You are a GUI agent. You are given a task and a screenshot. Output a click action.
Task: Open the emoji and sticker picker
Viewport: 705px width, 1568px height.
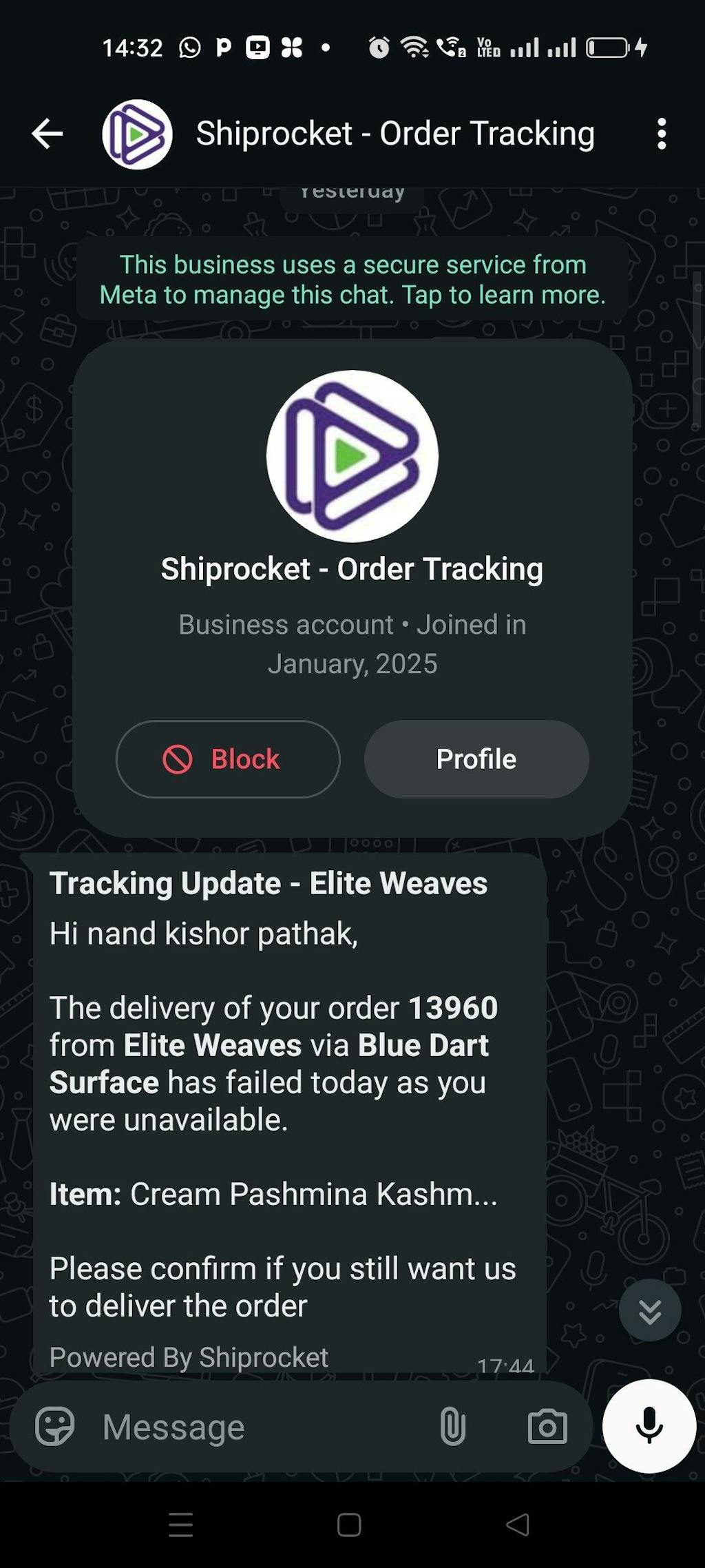[x=55, y=1426]
